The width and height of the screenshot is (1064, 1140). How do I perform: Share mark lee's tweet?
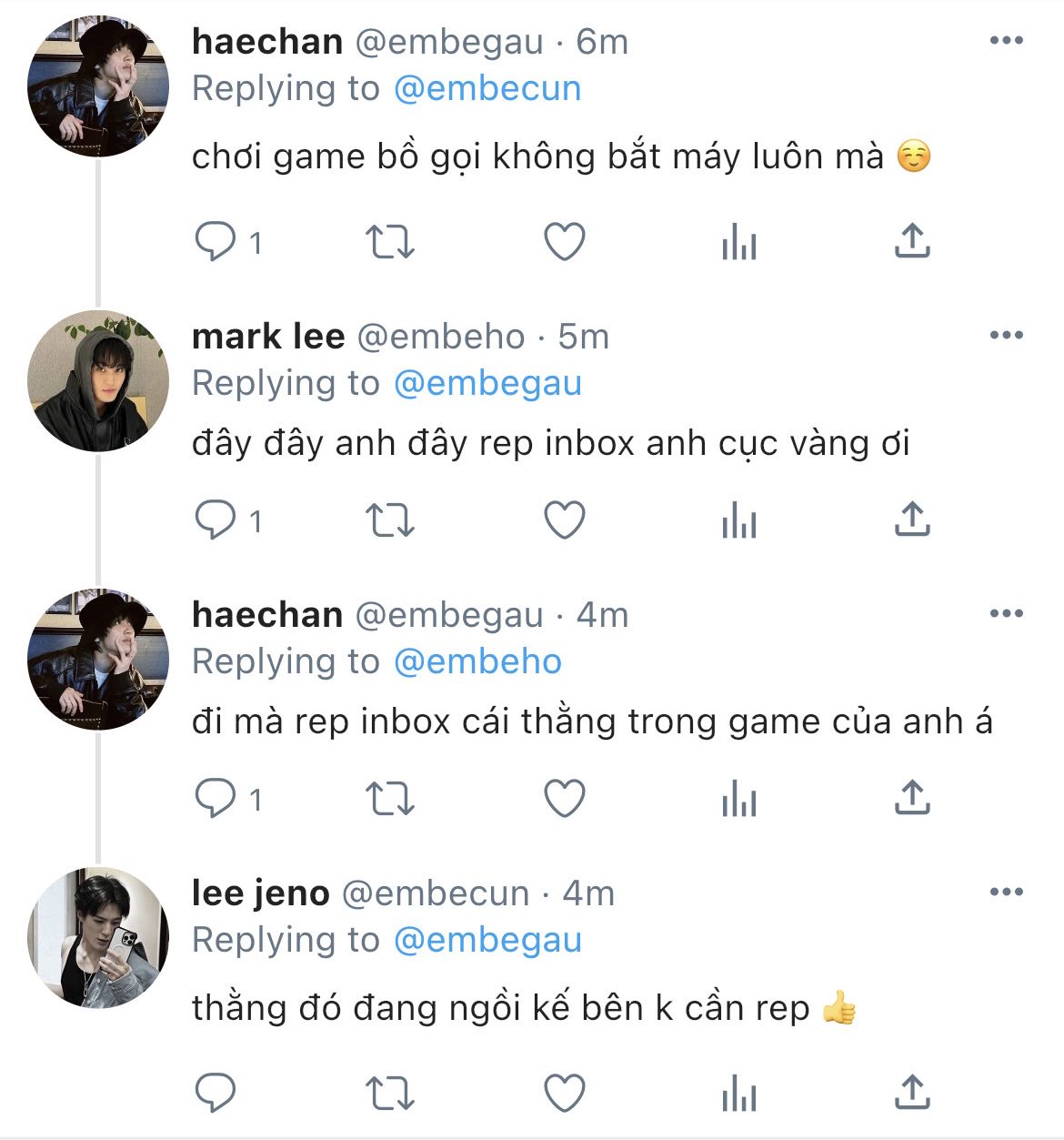[912, 520]
